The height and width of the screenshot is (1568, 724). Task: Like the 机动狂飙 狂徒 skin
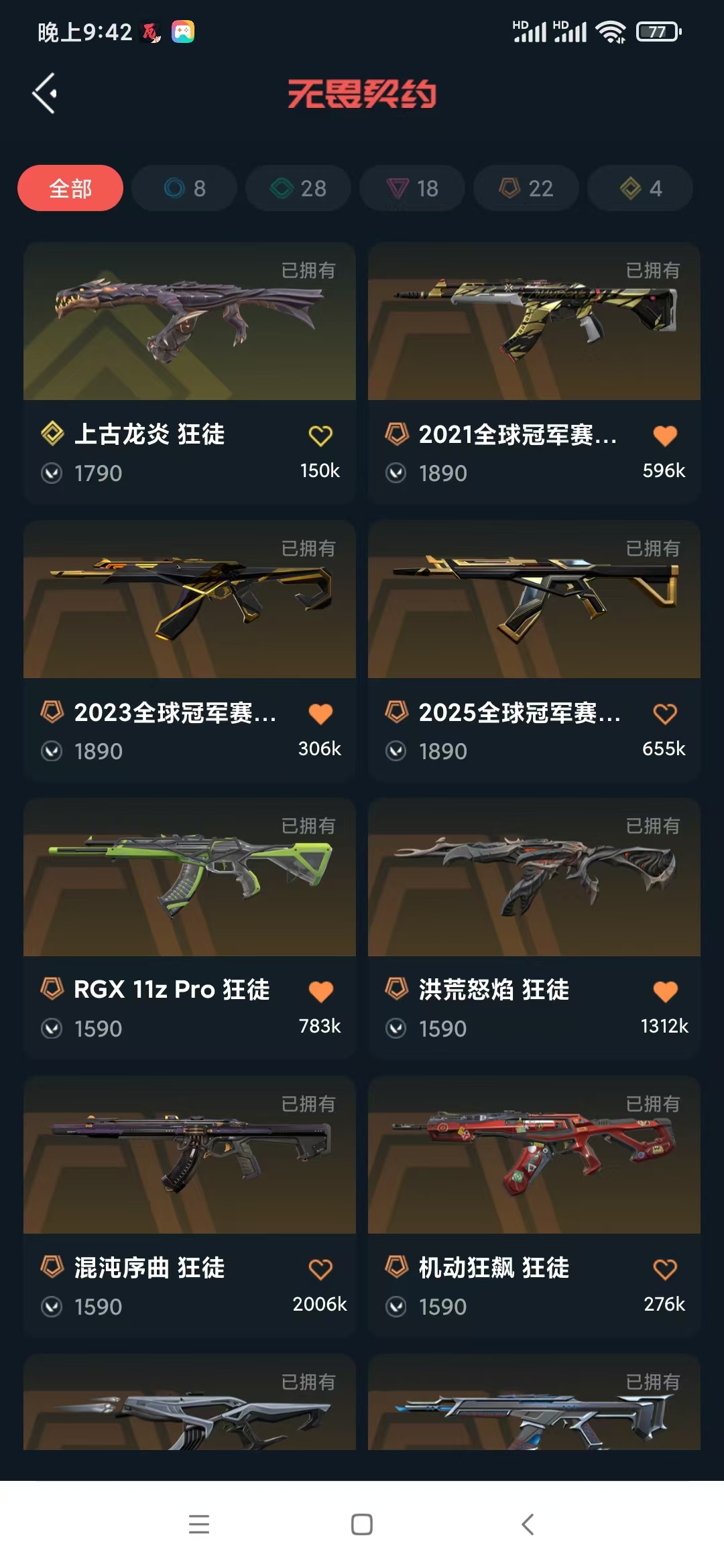point(665,1269)
